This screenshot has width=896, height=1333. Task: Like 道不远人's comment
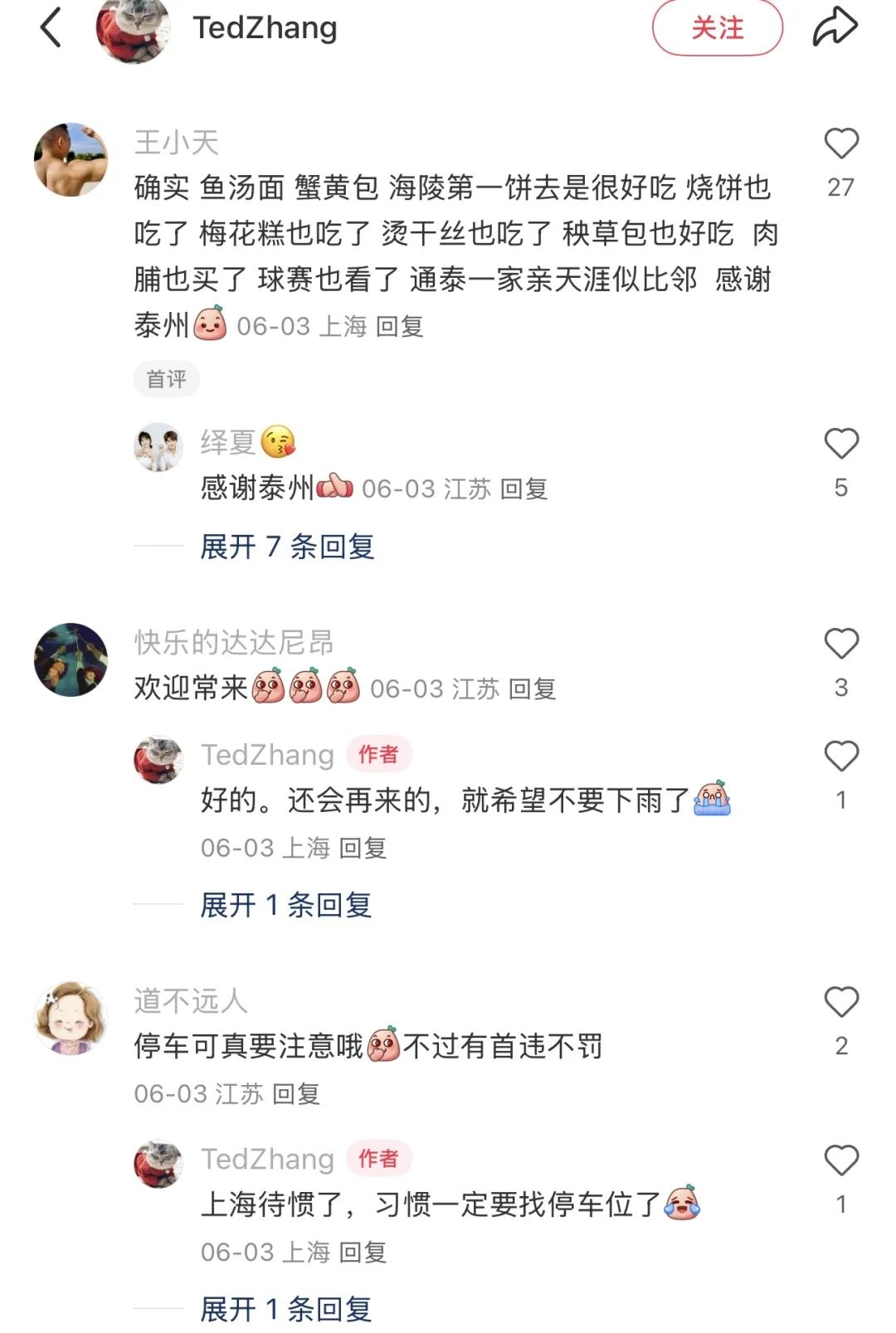coord(840,1003)
